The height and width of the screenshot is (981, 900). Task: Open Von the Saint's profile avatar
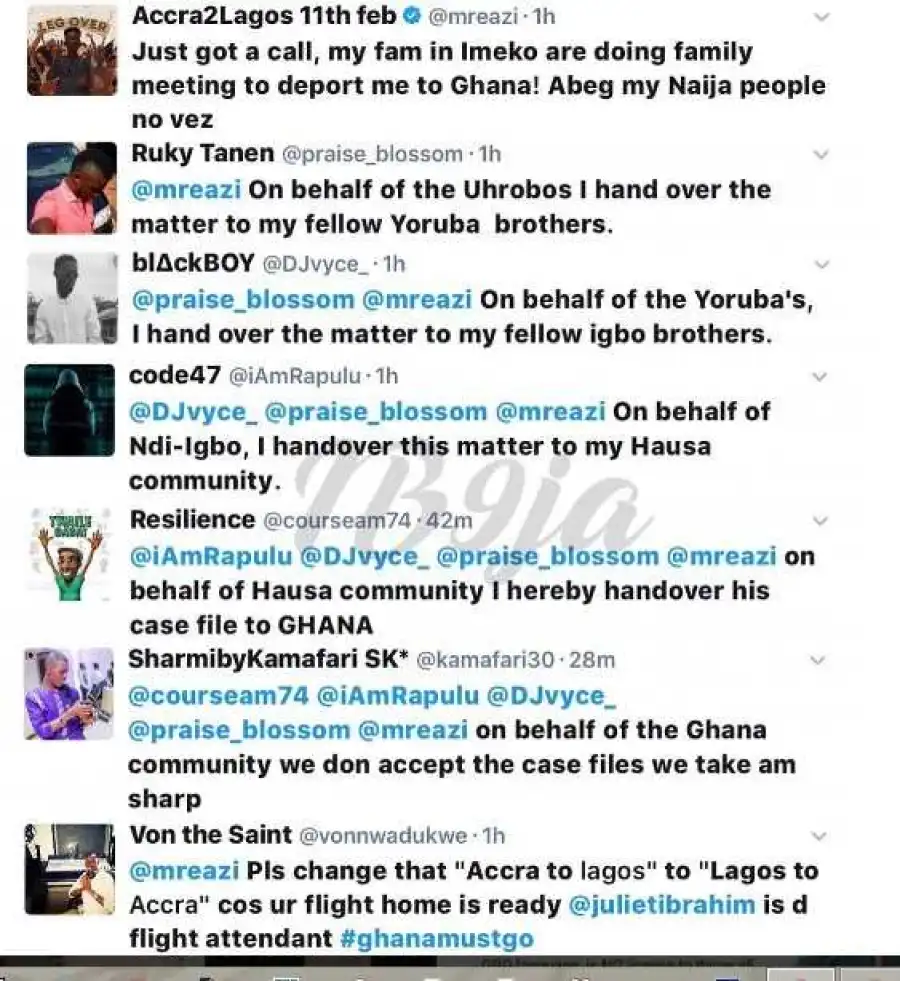[71, 869]
